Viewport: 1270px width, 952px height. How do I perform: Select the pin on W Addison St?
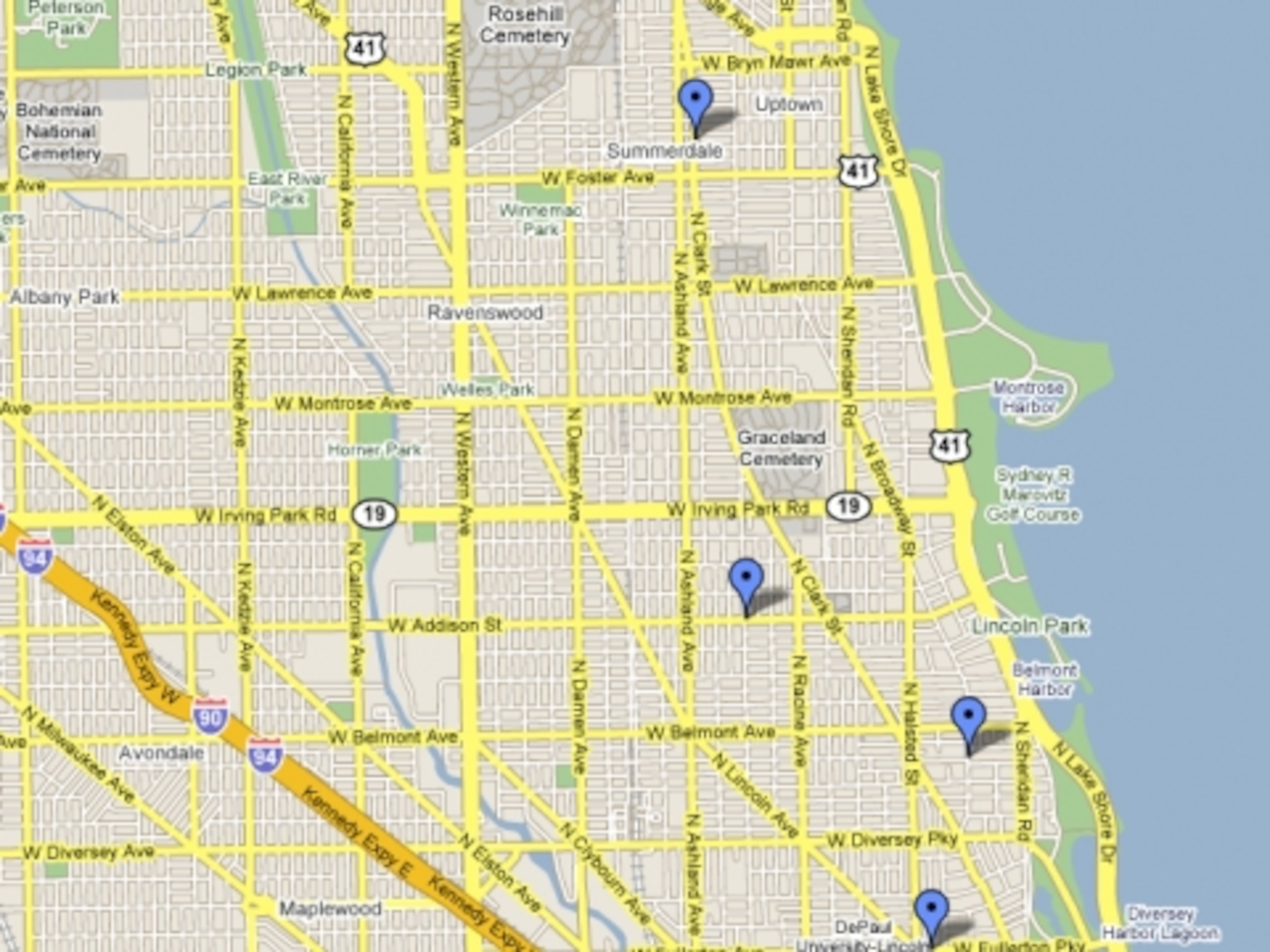point(746,581)
